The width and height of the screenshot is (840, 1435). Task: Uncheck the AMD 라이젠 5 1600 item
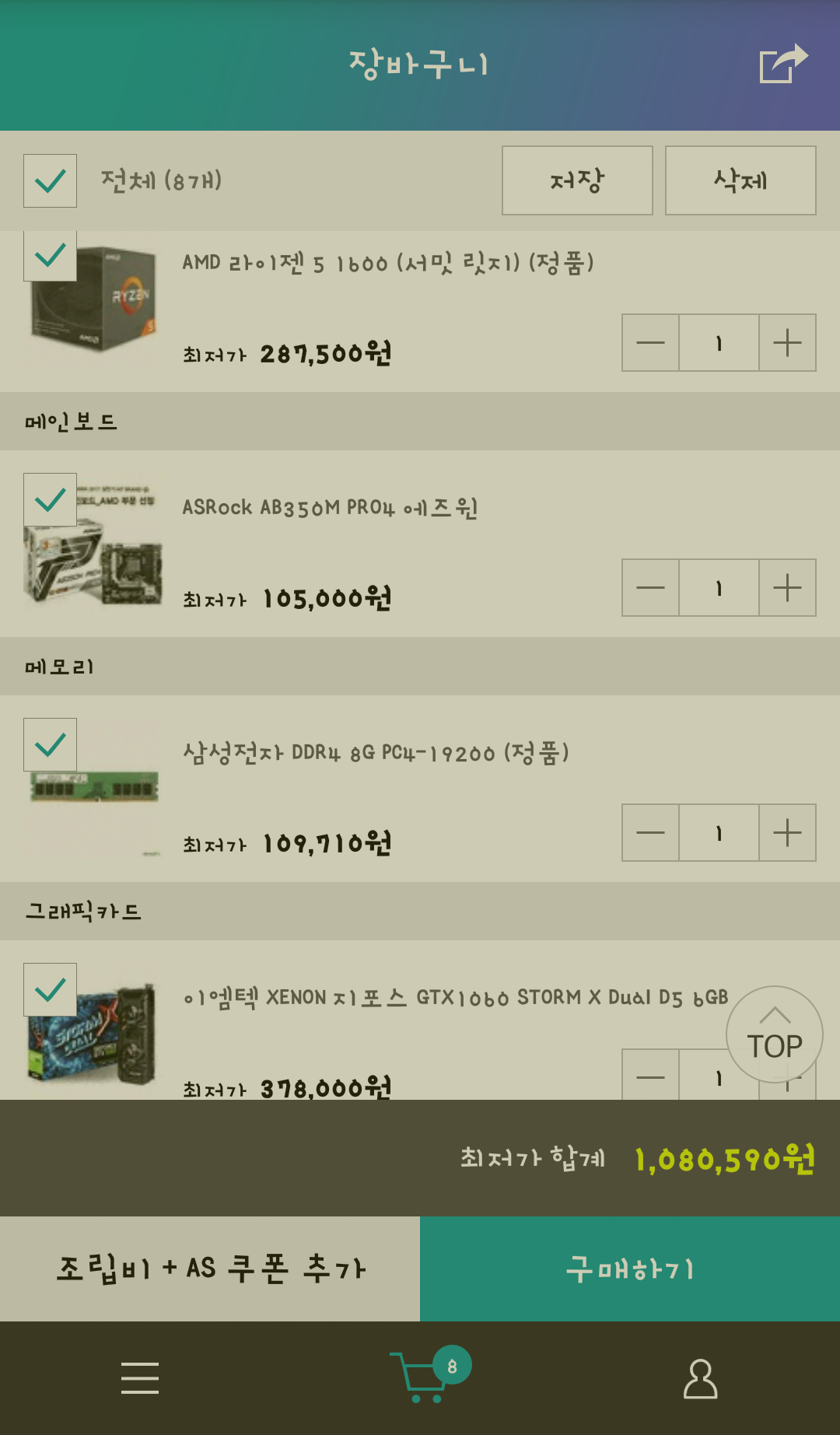pyautogui.click(x=50, y=255)
